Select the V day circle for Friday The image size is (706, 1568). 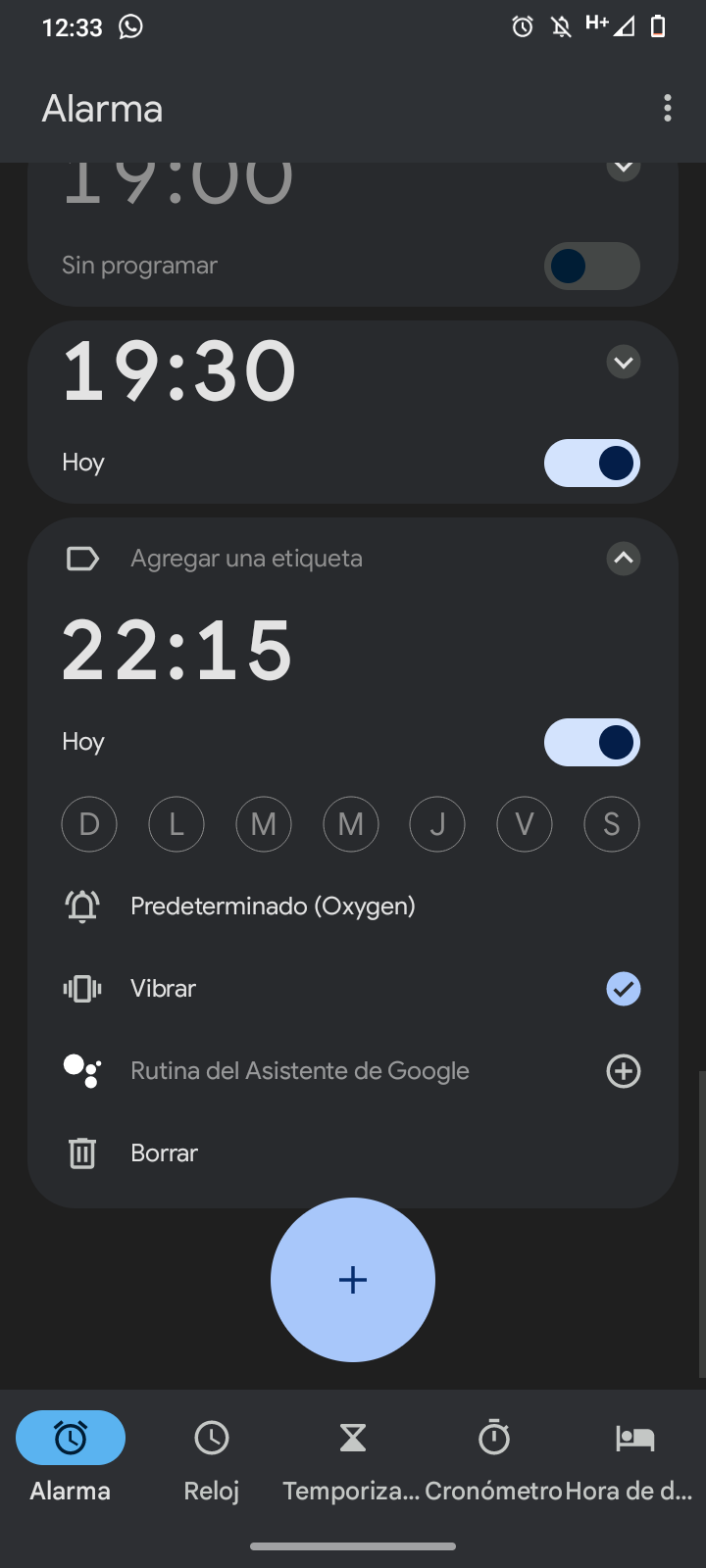coord(525,824)
